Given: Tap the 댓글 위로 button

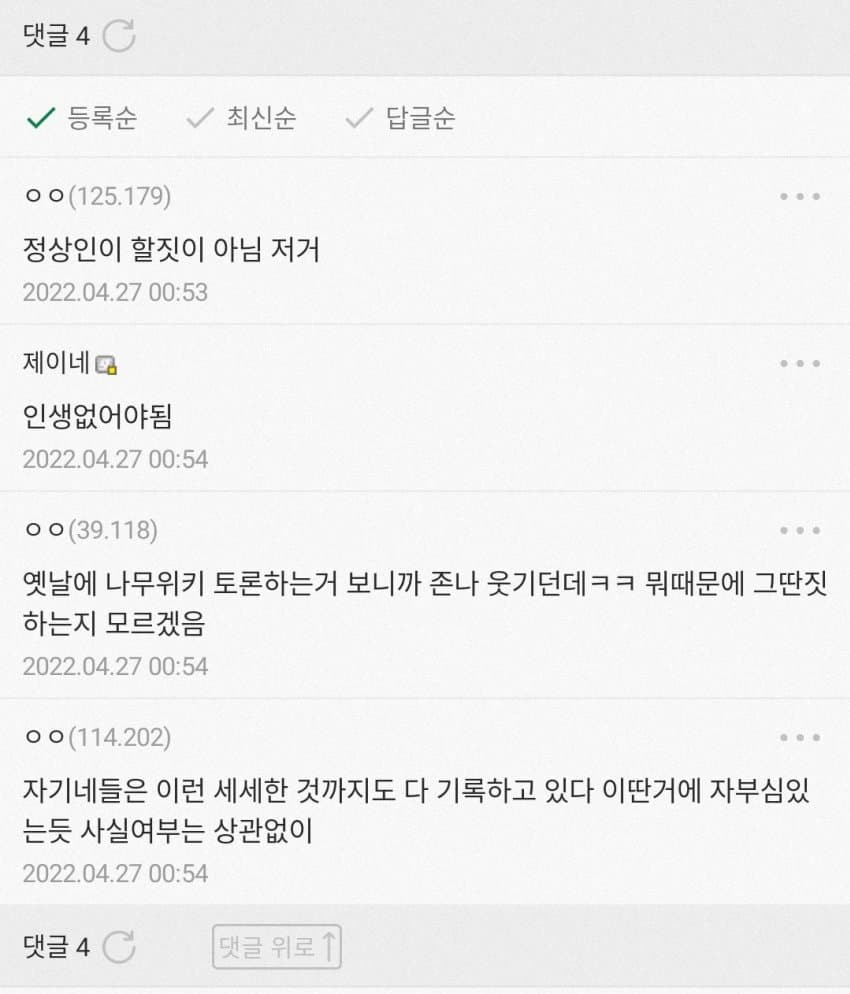Looking at the screenshot, I should click(x=277, y=946).
